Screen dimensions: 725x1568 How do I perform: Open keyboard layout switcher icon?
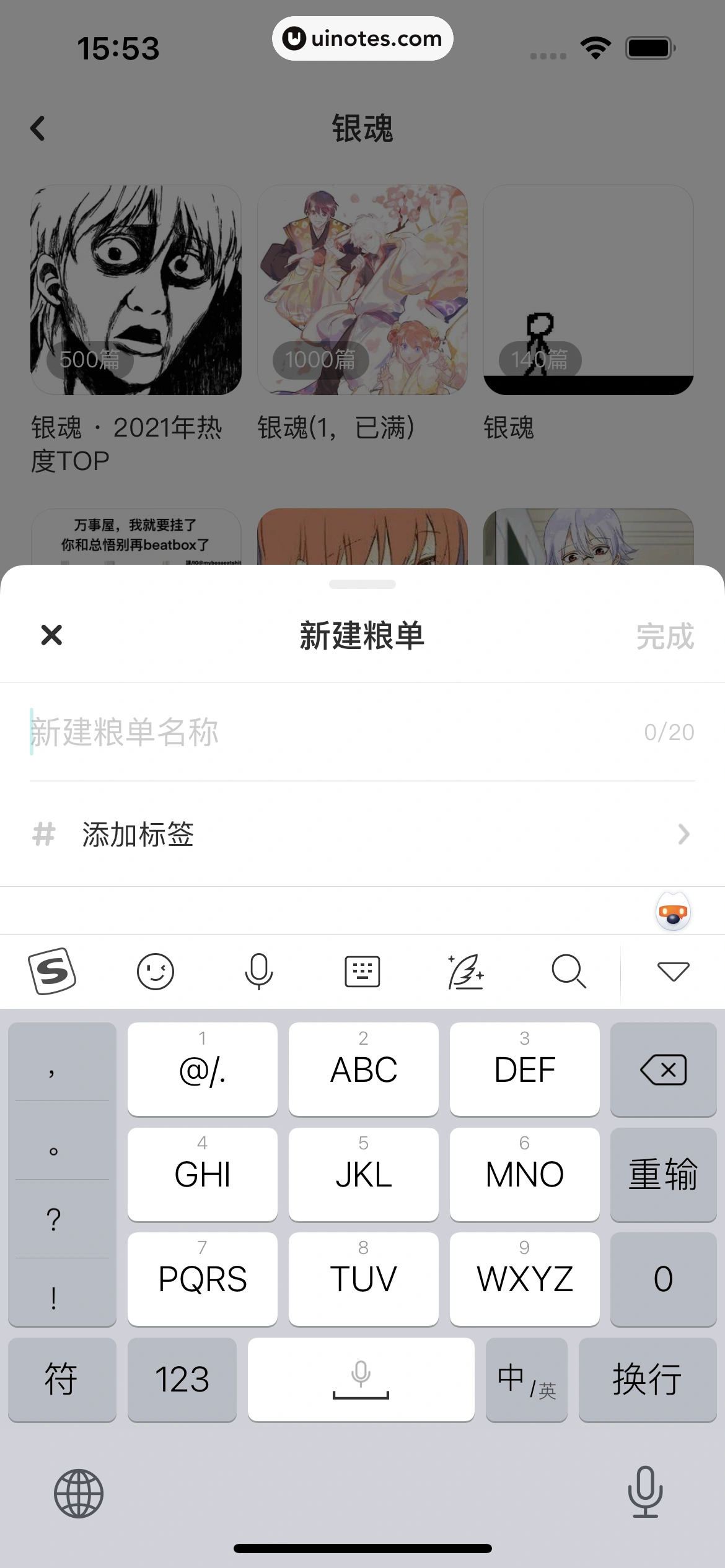click(x=362, y=971)
